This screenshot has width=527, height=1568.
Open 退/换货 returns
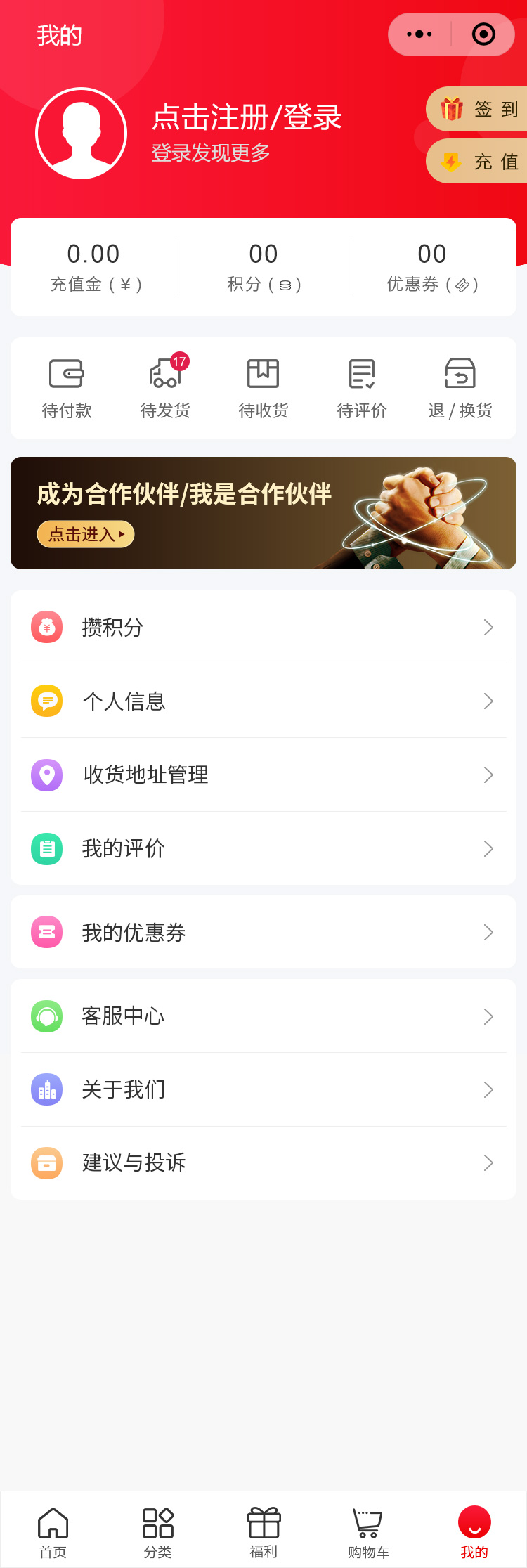coord(460,388)
